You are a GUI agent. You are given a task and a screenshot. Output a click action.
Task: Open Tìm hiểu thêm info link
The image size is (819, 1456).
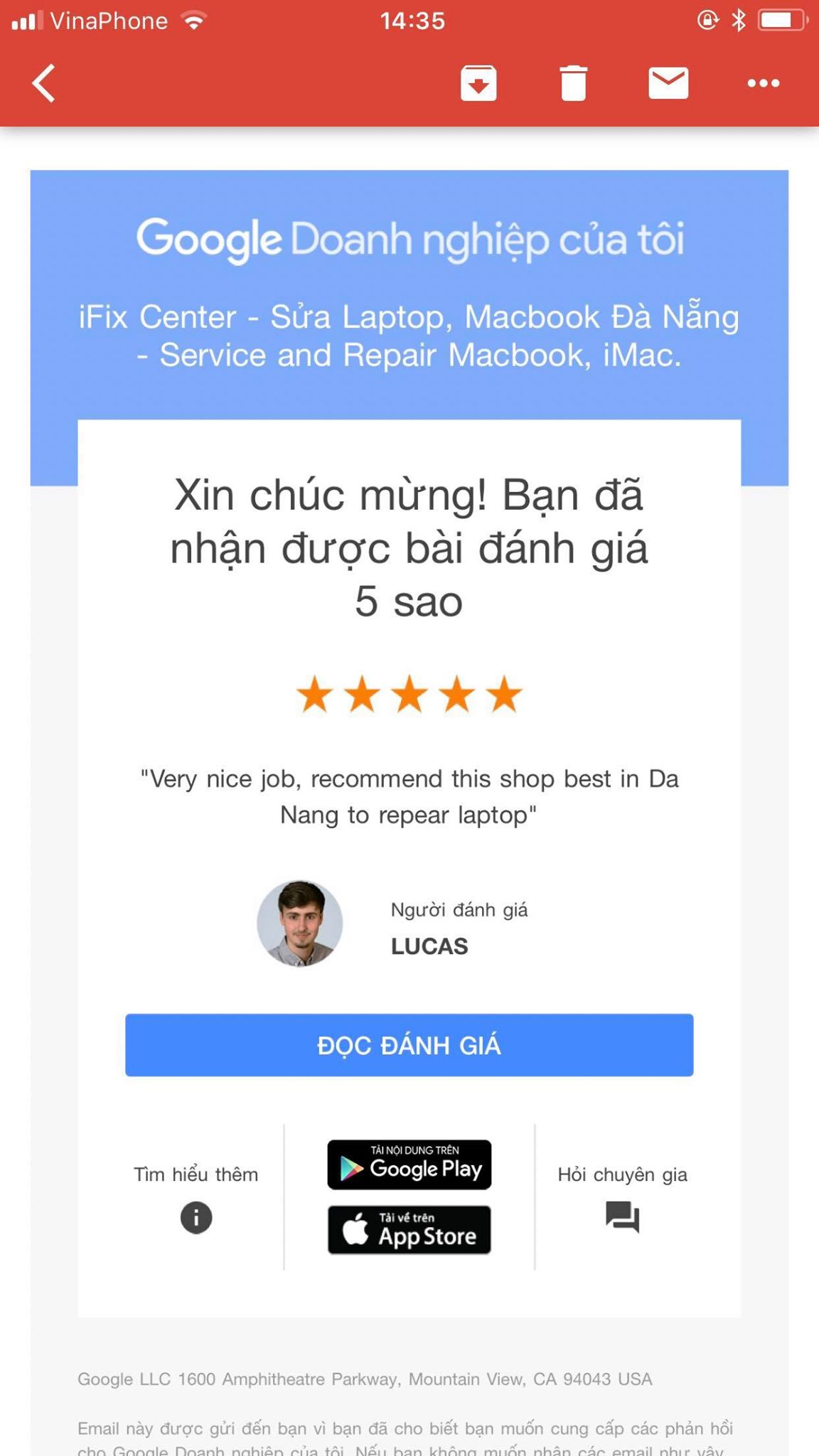[x=196, y=1217]
